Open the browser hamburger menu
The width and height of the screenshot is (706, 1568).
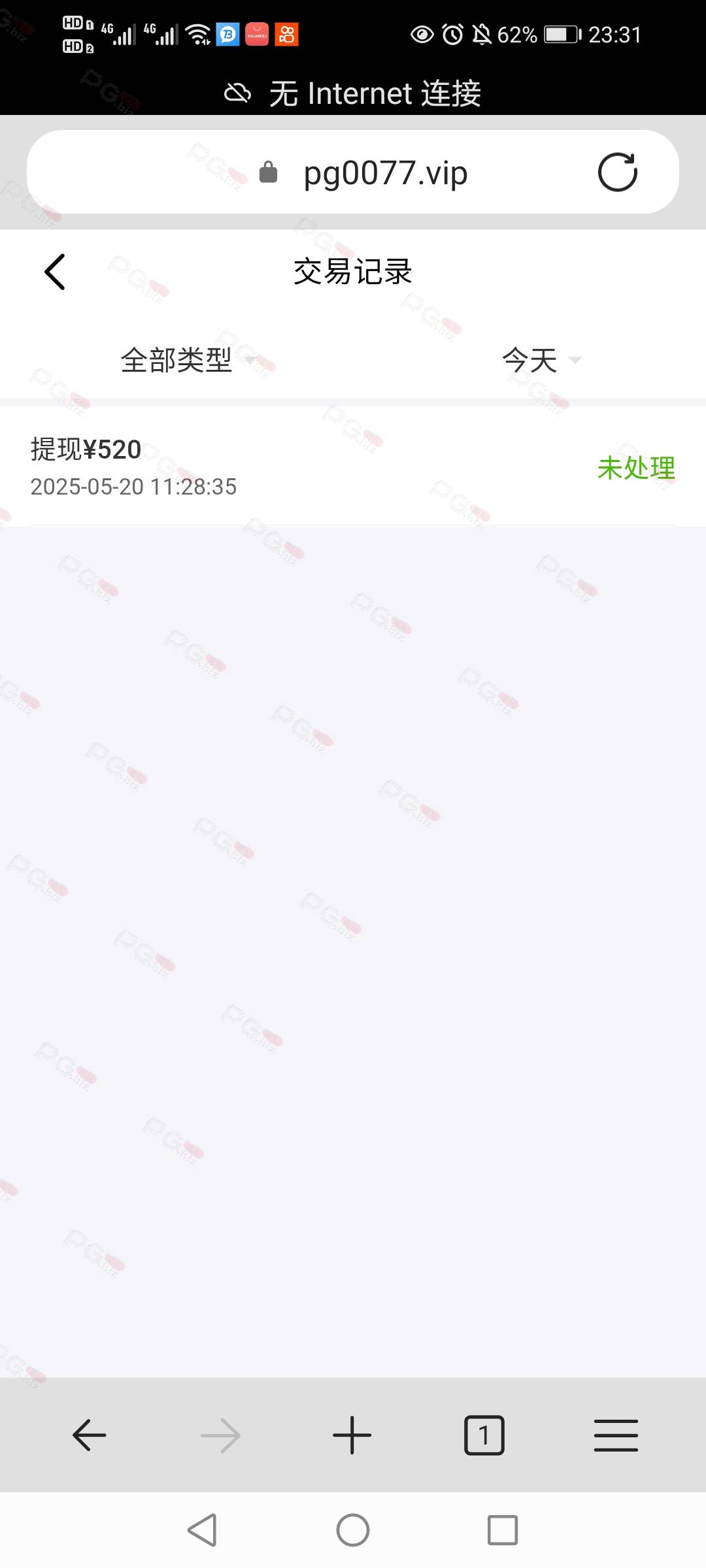[x=616, y=1435]
